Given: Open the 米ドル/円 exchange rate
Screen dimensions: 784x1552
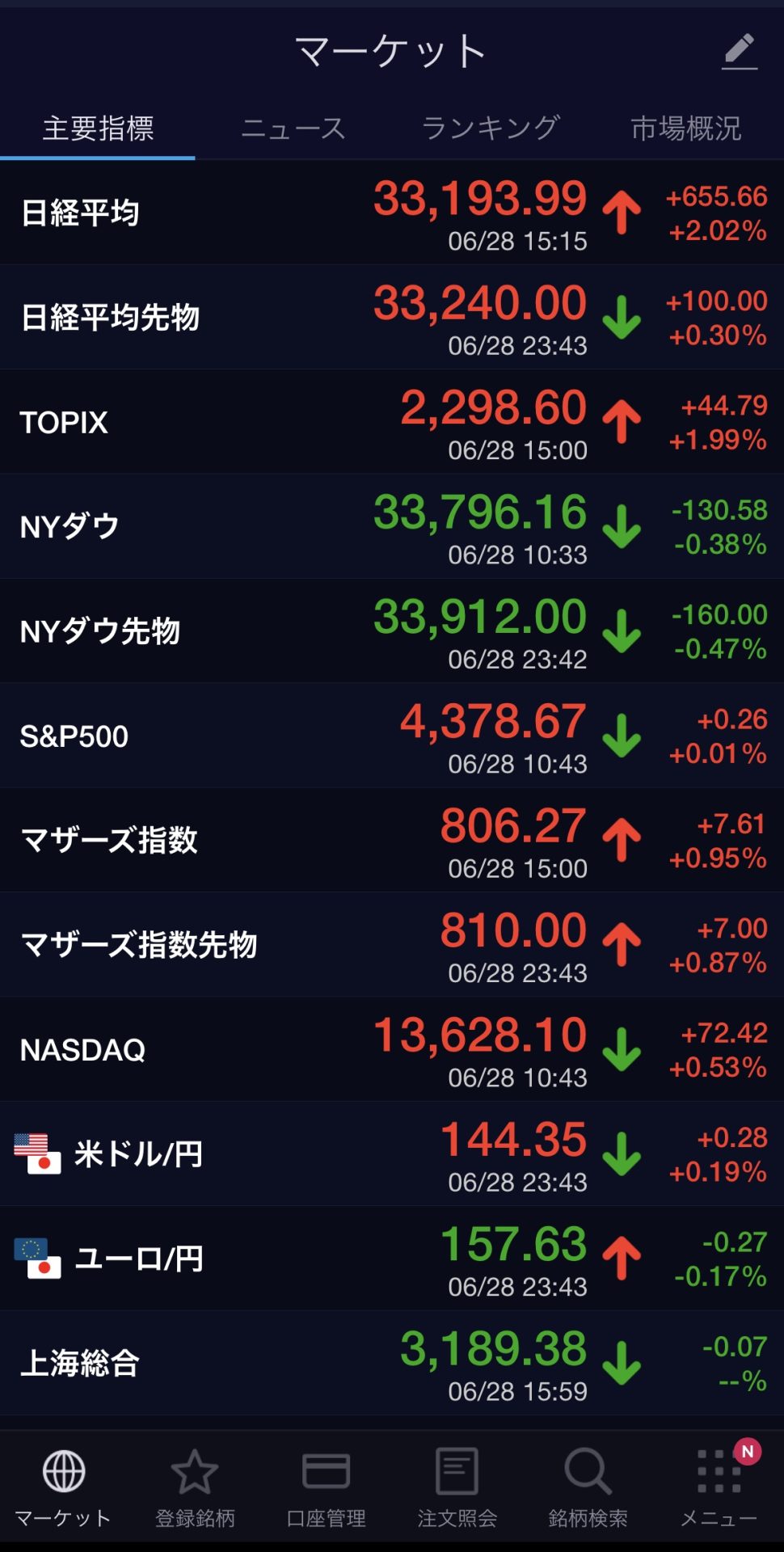Looking at the screenshot, I should click(x=392, y=1153).
